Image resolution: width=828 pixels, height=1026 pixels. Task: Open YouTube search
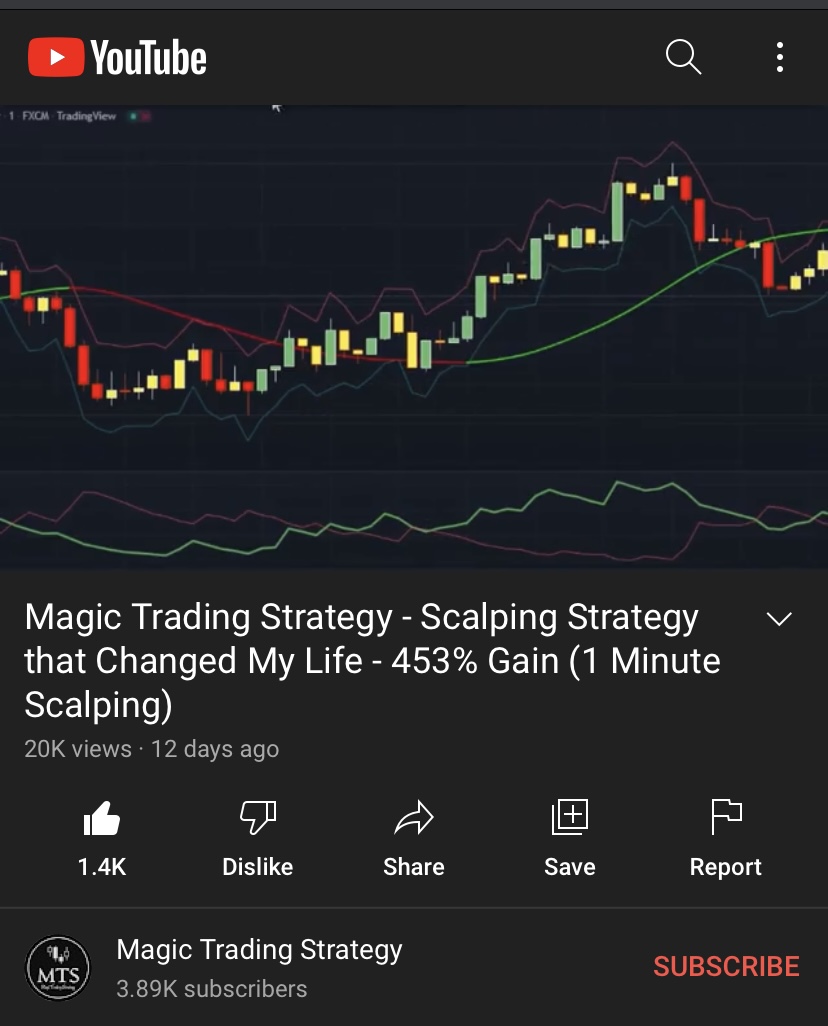(683, 57)
